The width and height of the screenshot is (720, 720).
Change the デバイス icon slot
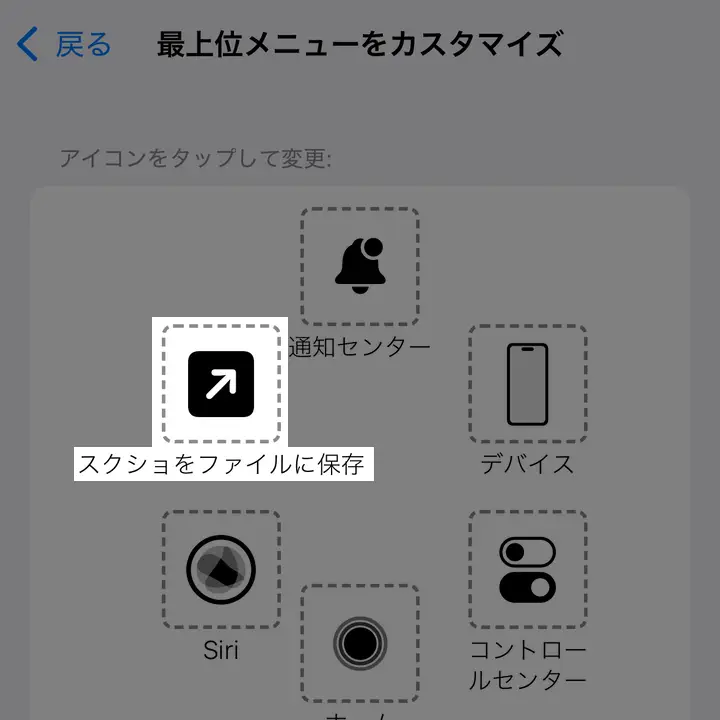pyautogui.click(x=528, y=384)
